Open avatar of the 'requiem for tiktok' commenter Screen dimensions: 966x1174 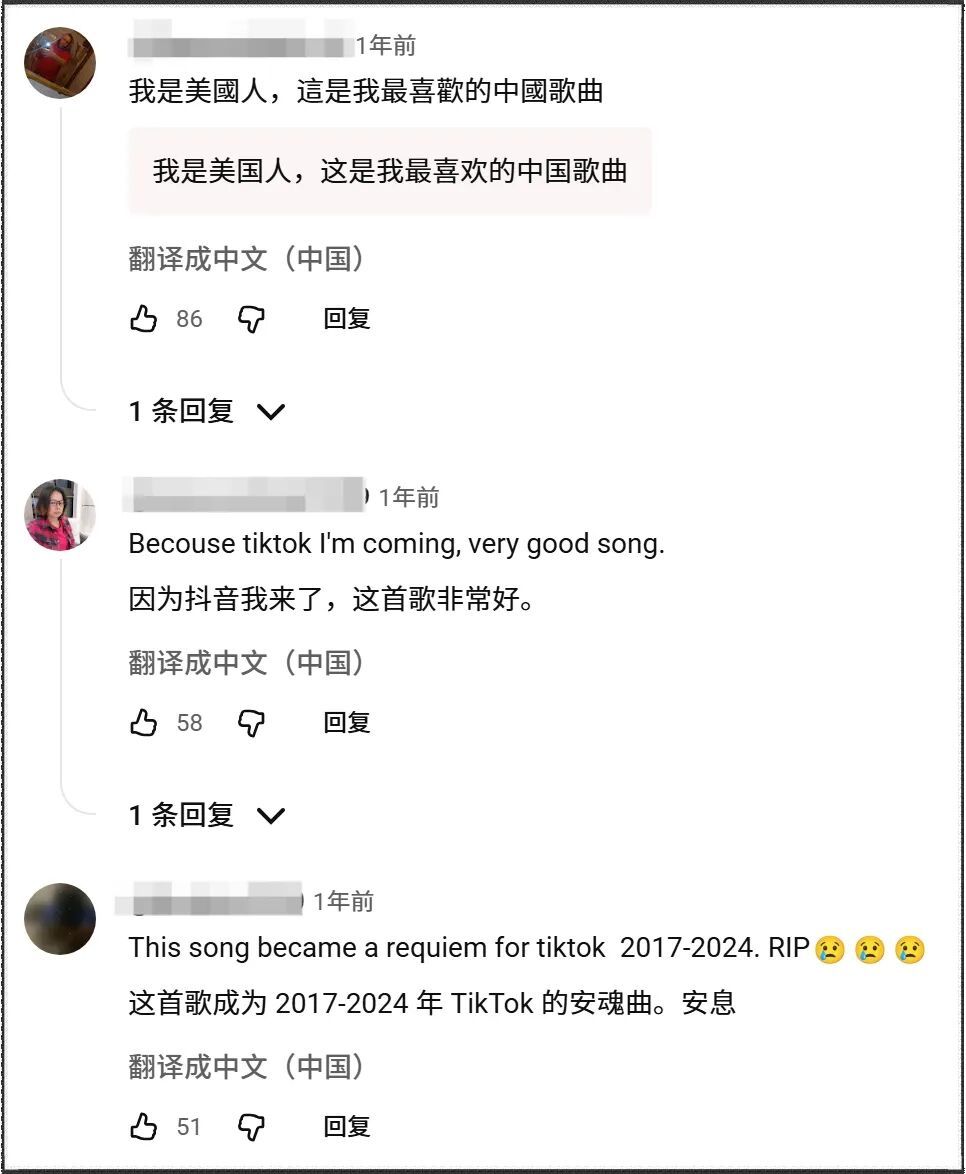click(x=60, y=919)
